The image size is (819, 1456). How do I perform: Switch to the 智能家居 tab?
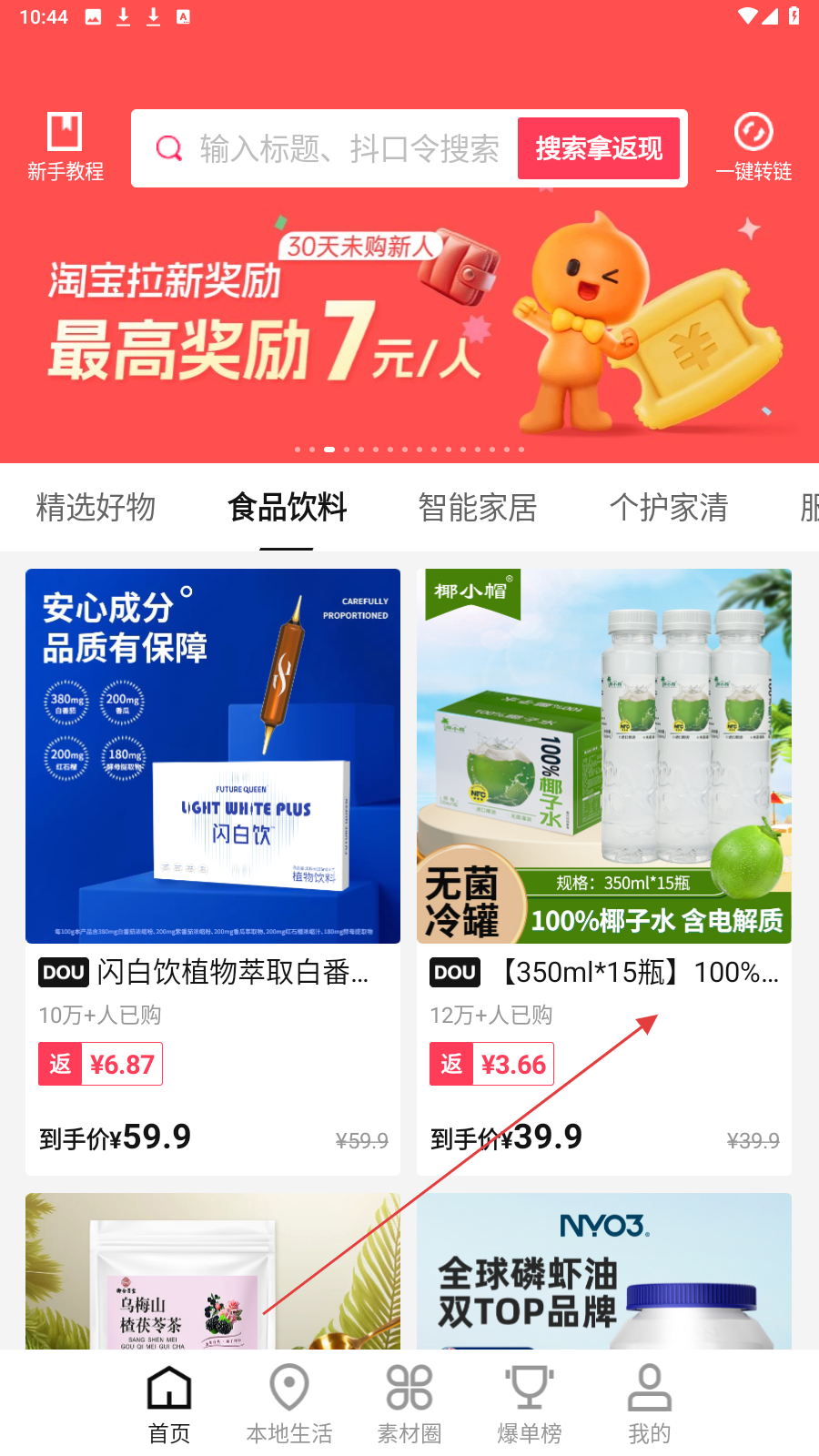478,507
